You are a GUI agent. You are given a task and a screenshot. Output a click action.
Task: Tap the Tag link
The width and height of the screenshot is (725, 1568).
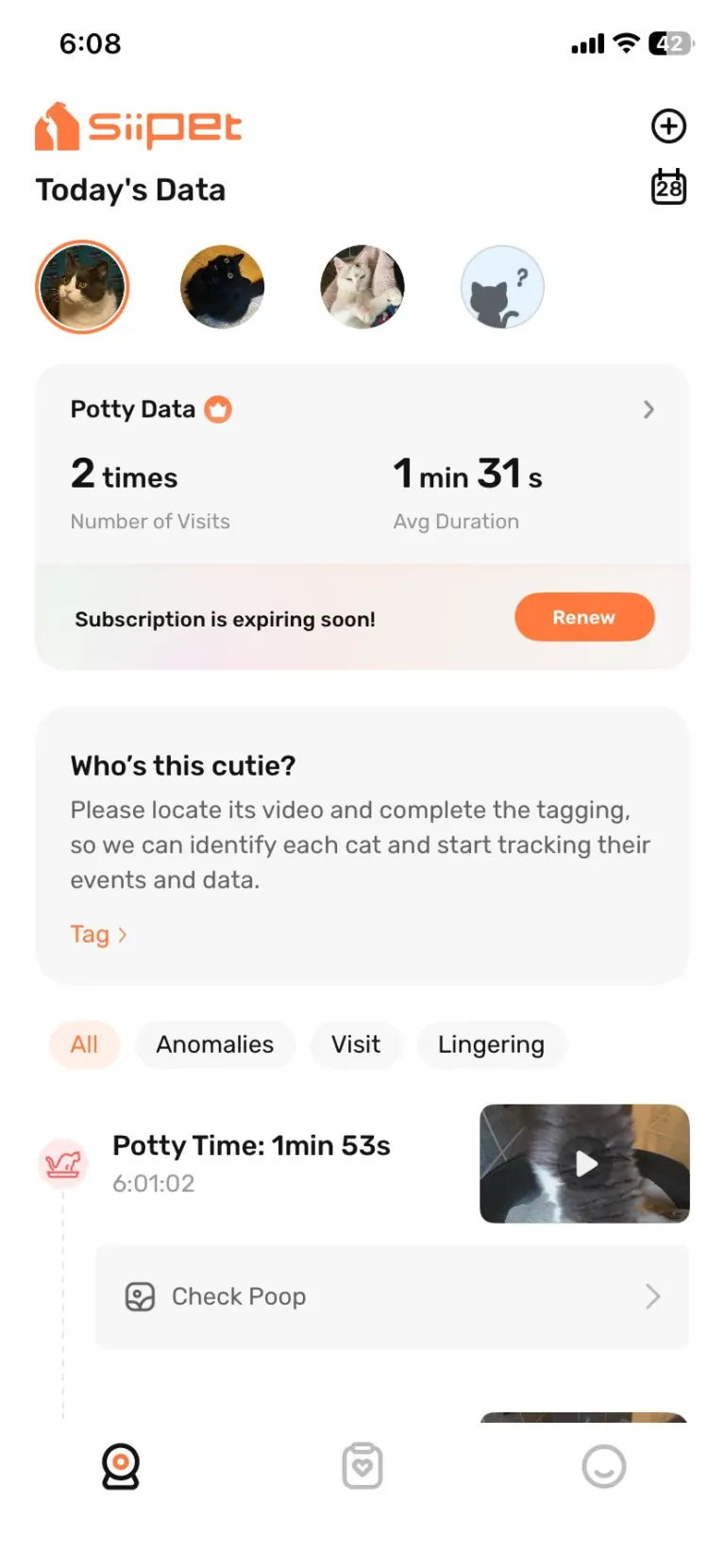(98, 934)
